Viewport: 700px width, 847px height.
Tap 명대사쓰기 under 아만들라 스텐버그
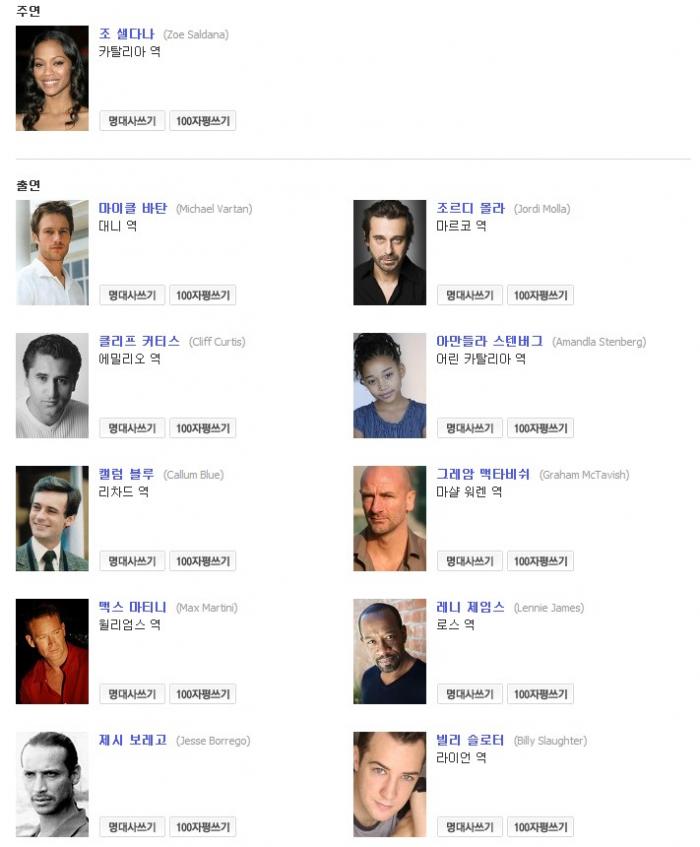click(470, 428)
